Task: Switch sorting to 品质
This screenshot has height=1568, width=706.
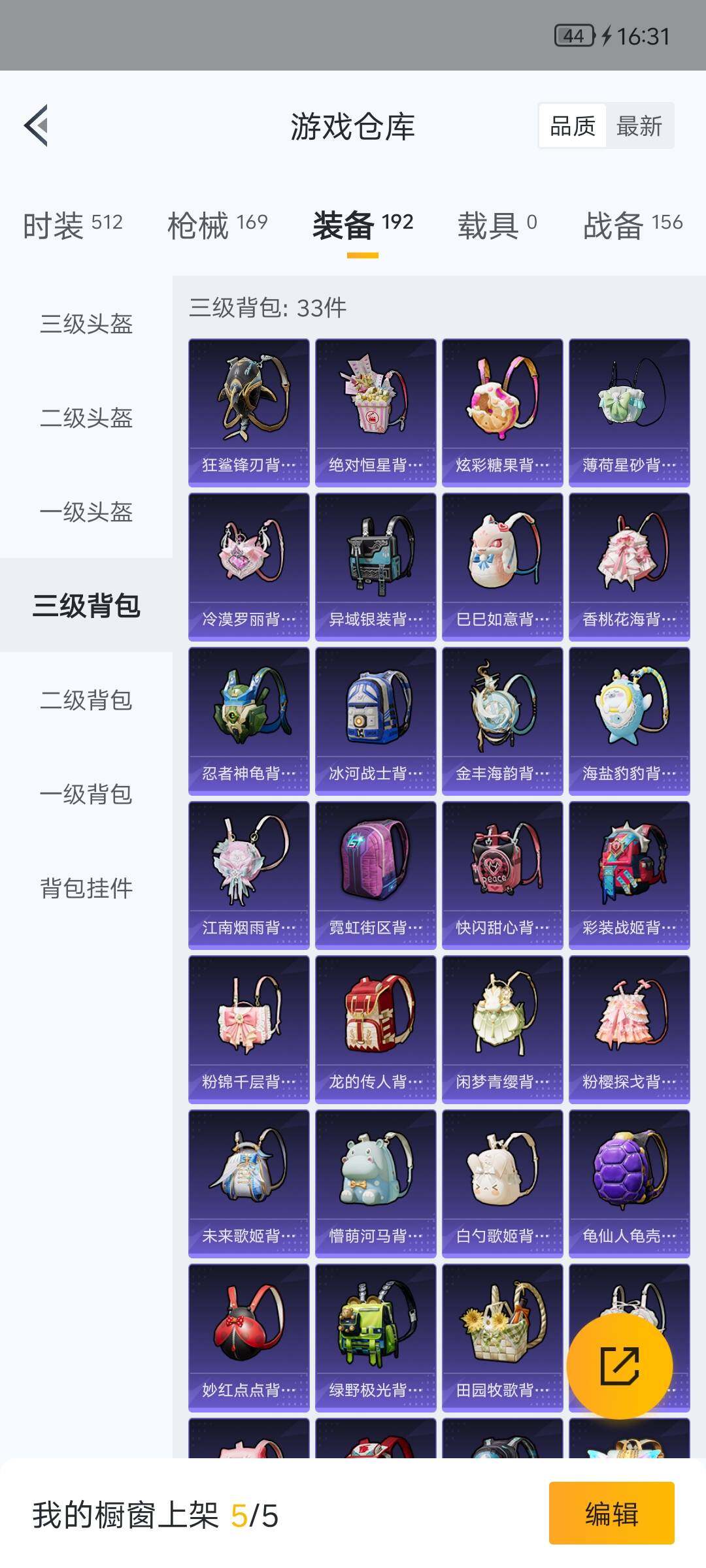Action: pyautogui.click(x=571, y=125)
